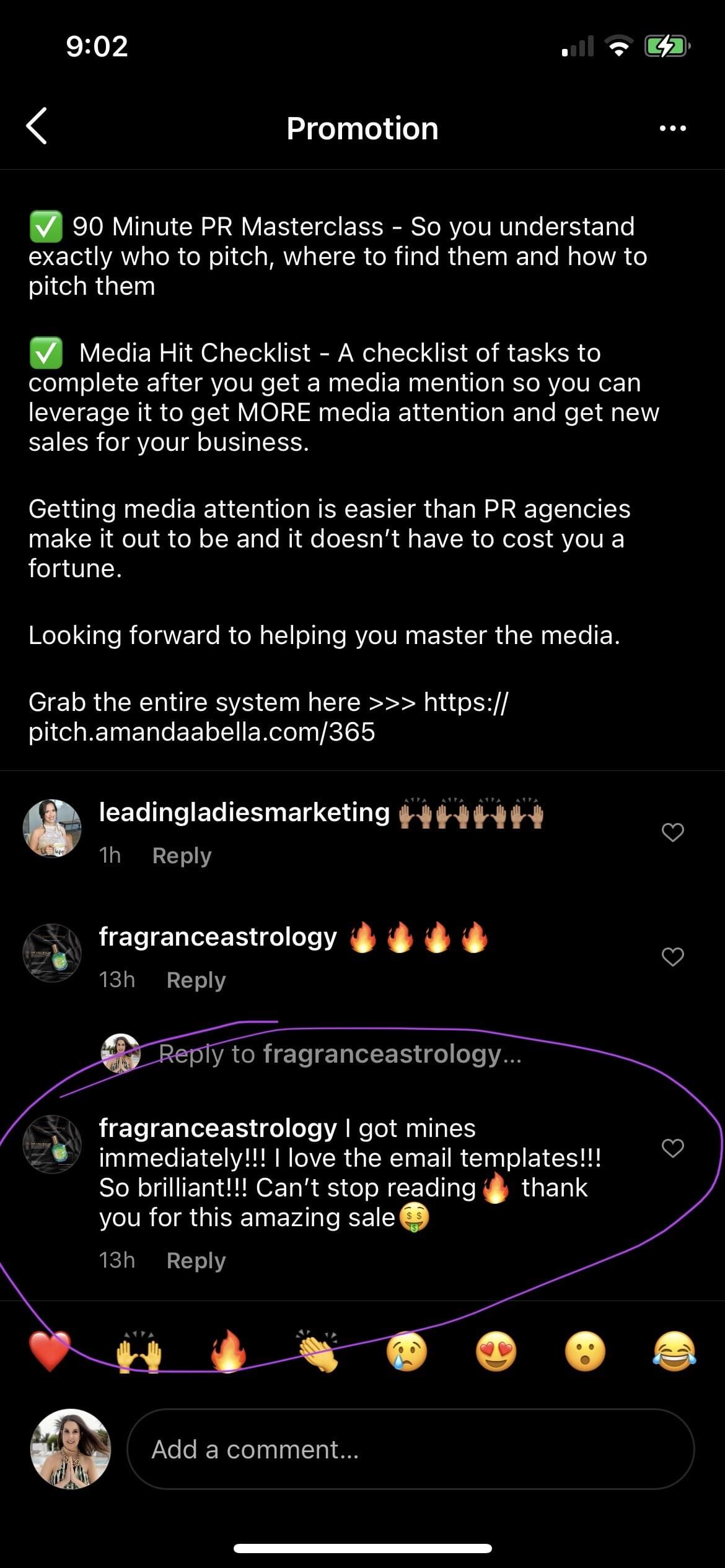Insert the laughing tears quick emoji

click(674, 1351)
